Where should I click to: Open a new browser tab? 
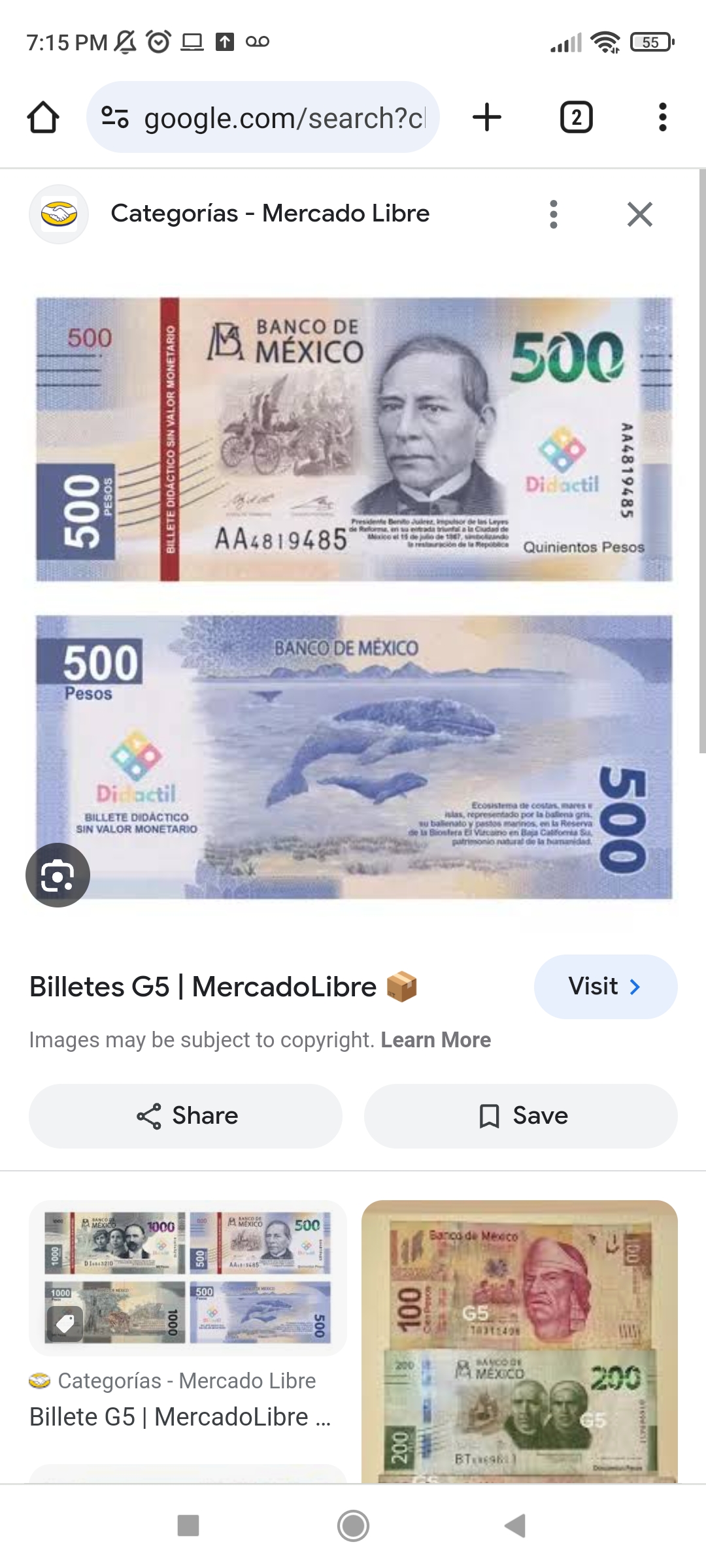click(x=487, y=118)
